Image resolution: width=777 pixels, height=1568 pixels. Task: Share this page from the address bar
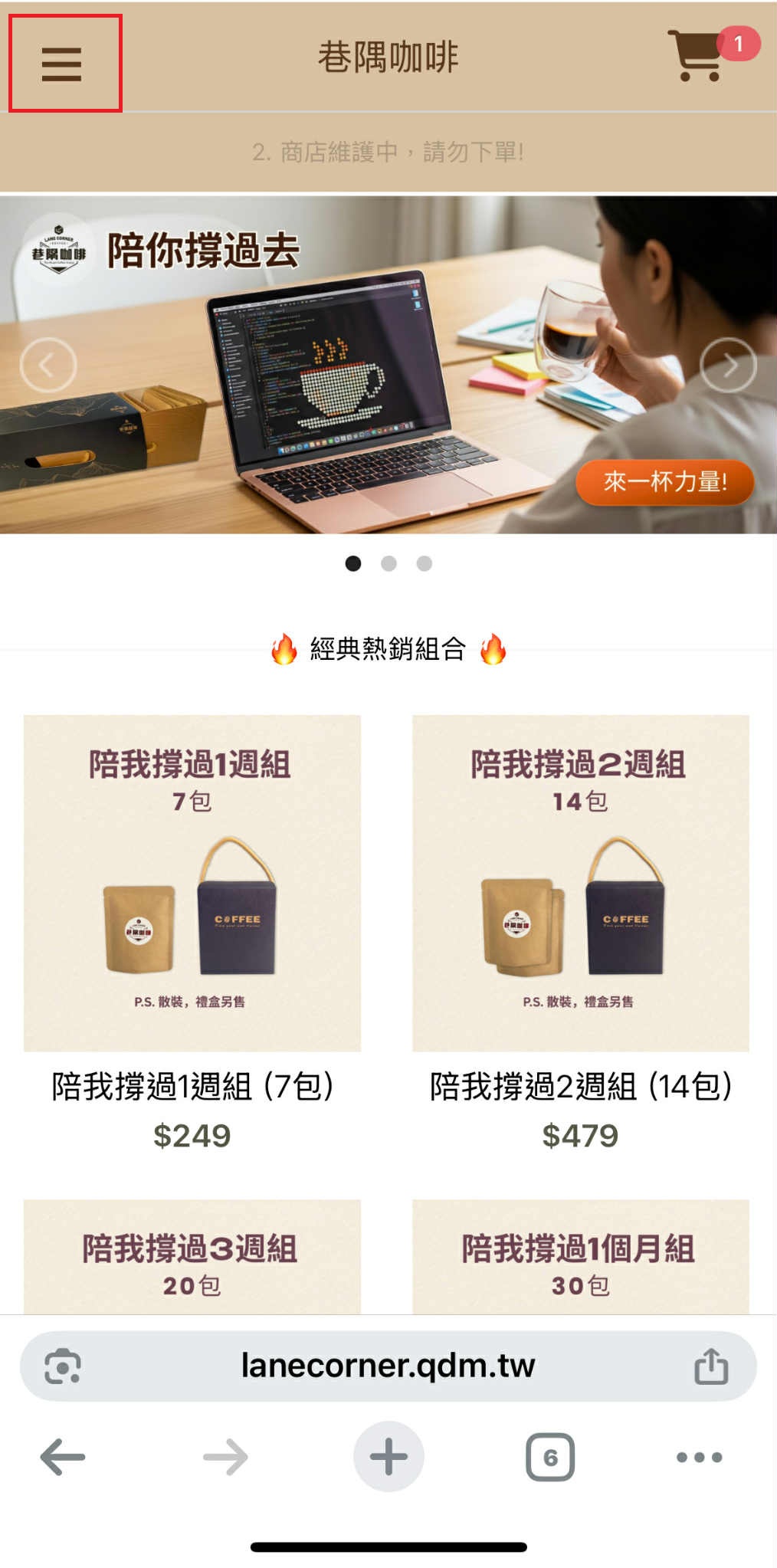tap(711, 1366)
